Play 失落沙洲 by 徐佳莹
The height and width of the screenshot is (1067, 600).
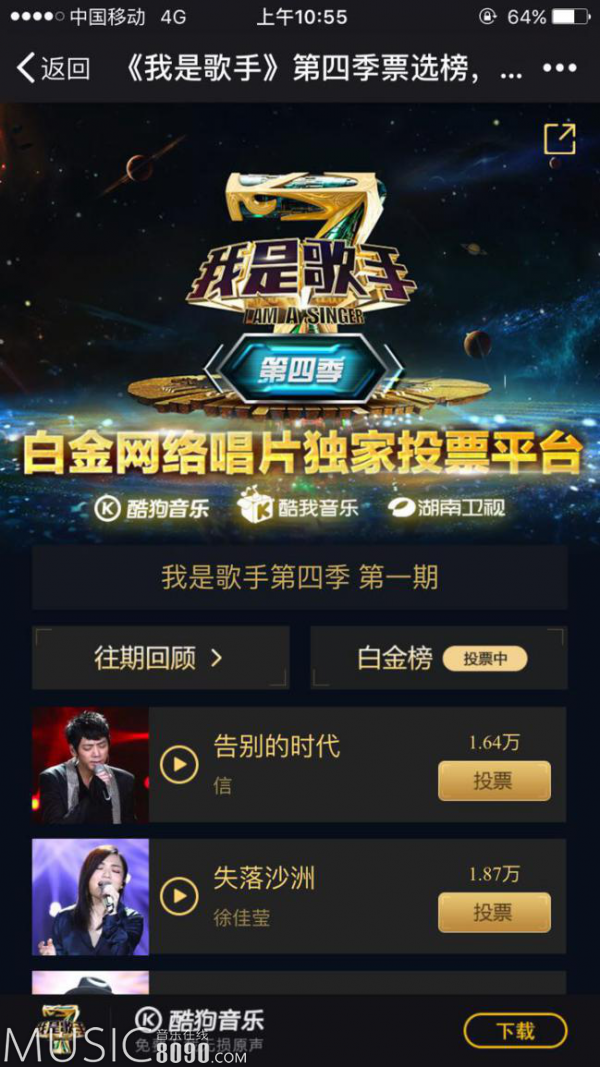pyautogui.click(x=179, y=896)
